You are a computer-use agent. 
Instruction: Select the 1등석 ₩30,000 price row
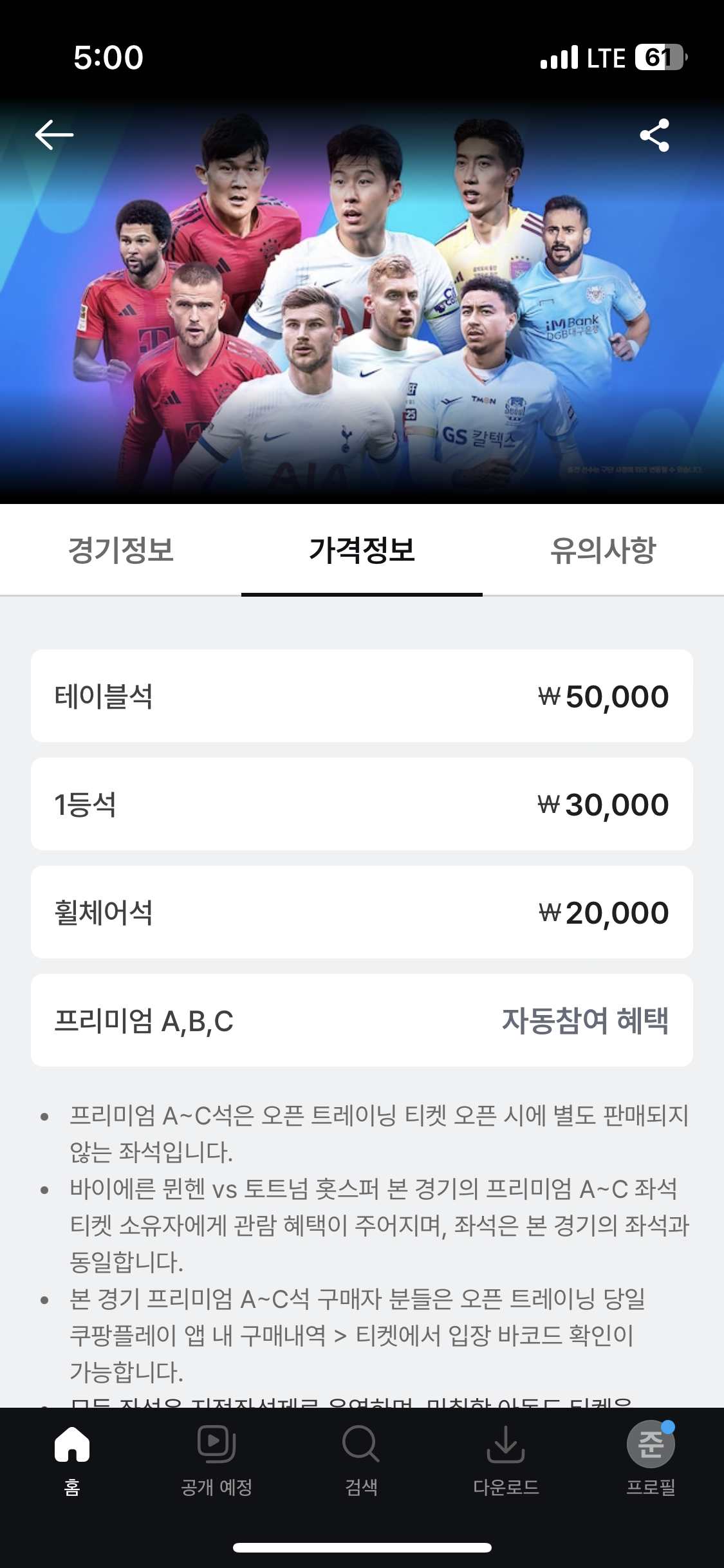(362, 804)
